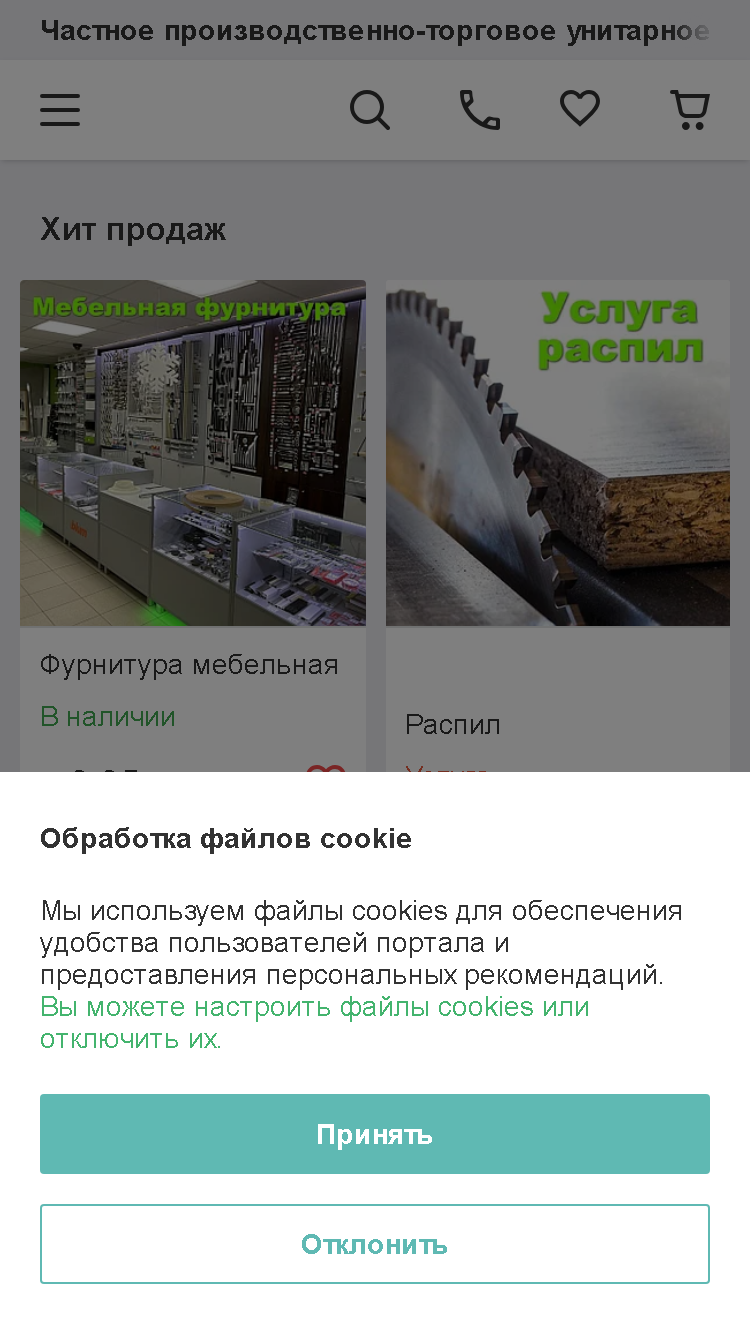
Task: Accept cookies with Принять button
Action: click(375, 1134)
